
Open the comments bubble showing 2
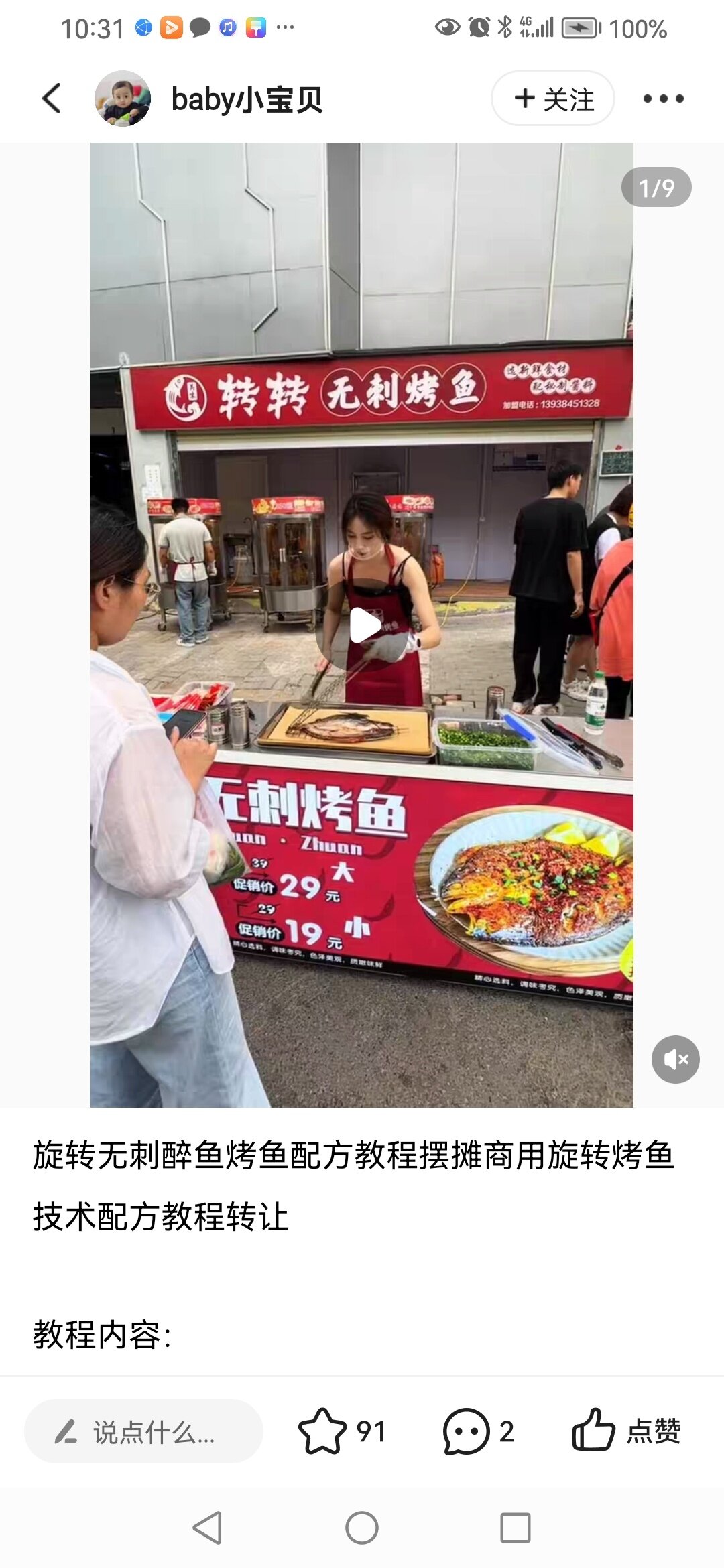point(466,1432)
